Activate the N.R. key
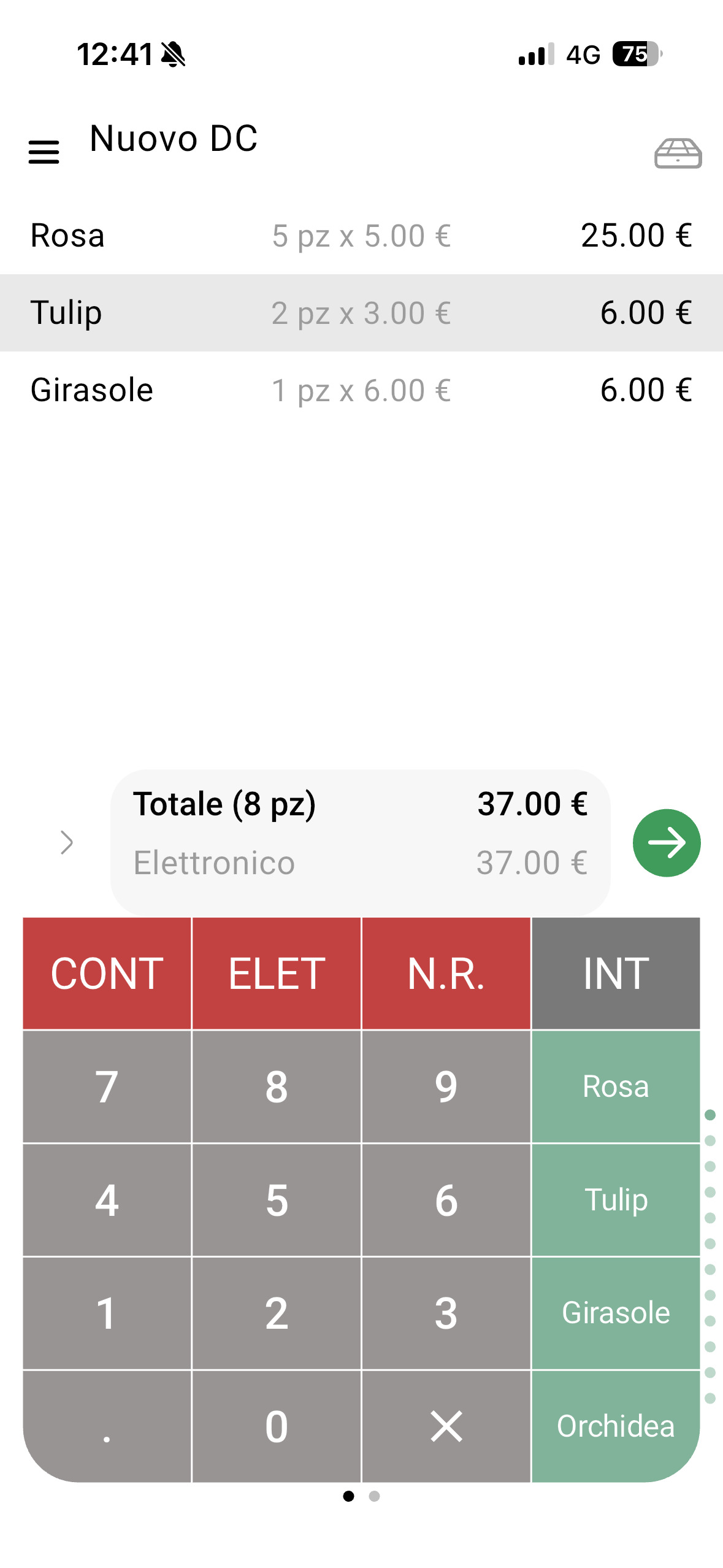The image size is (723, 1568). point(446,971)
